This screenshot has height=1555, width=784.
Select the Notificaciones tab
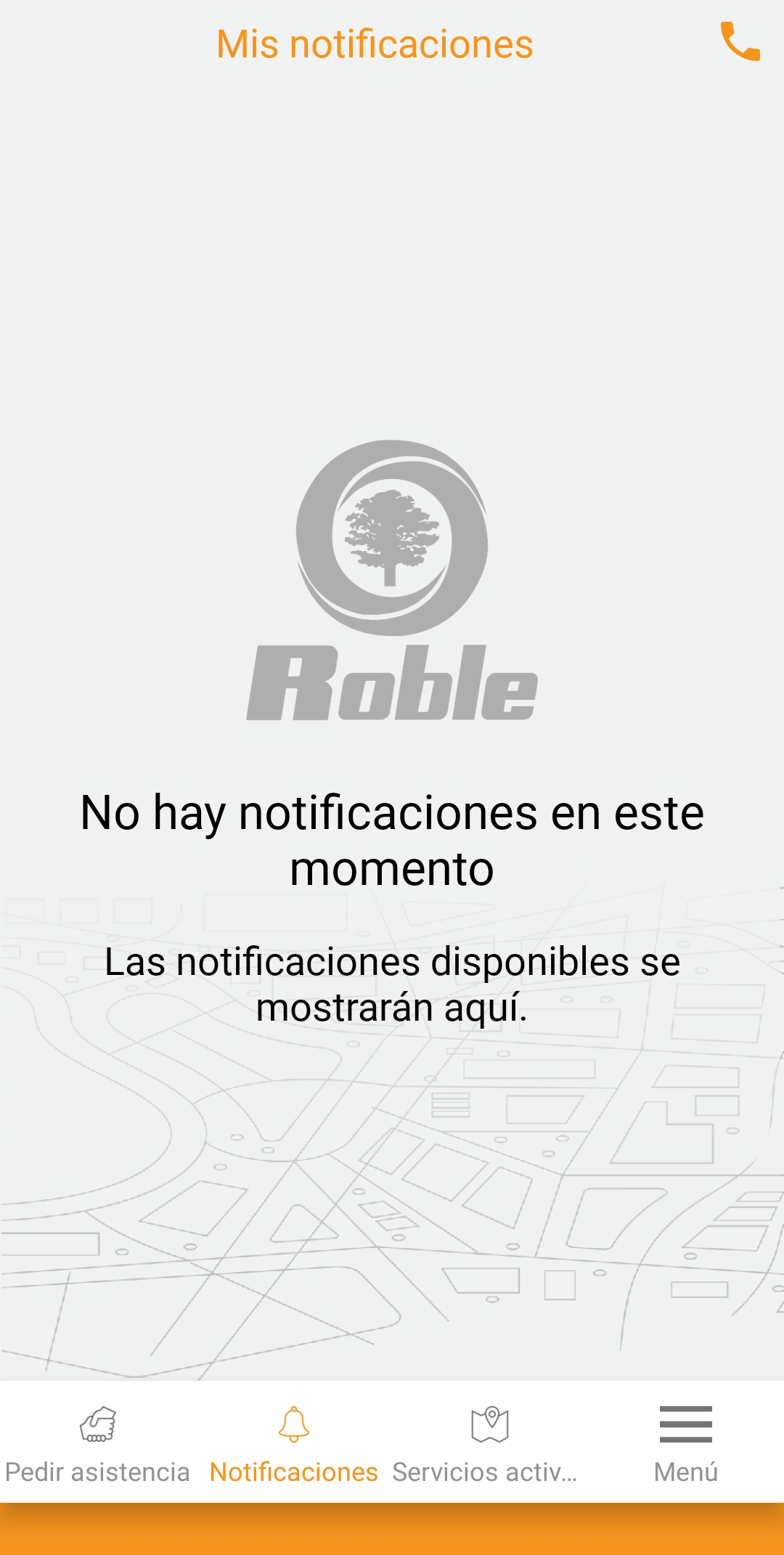coord(294,1443)
